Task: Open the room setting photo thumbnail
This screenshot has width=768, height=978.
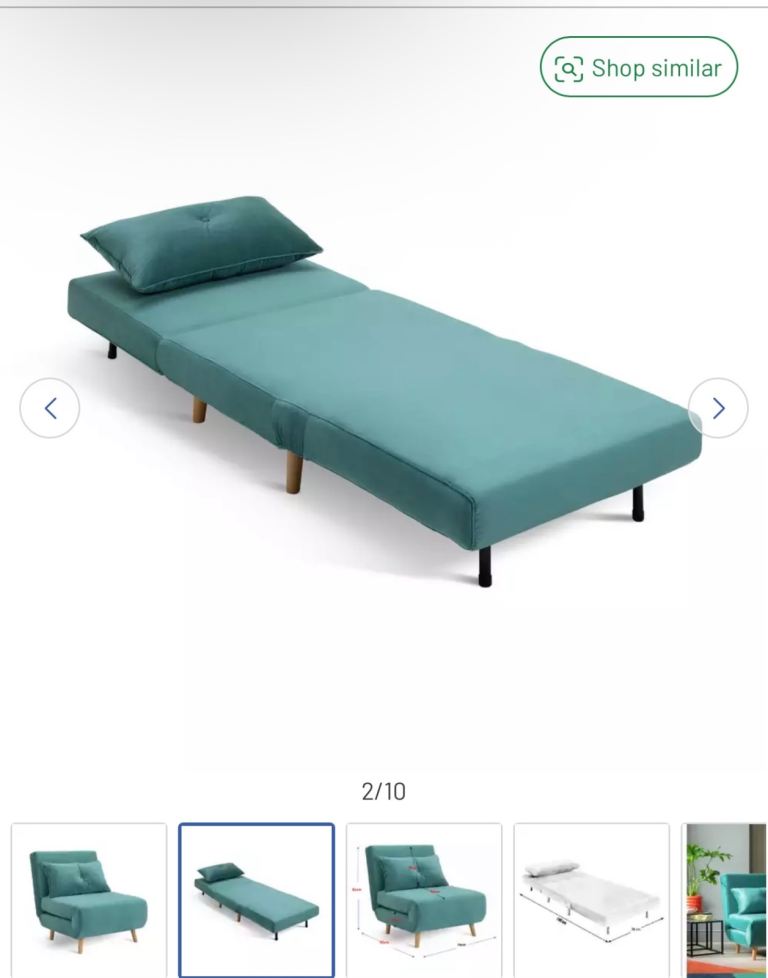Action: pyautogui.click(x=727, y=899)
